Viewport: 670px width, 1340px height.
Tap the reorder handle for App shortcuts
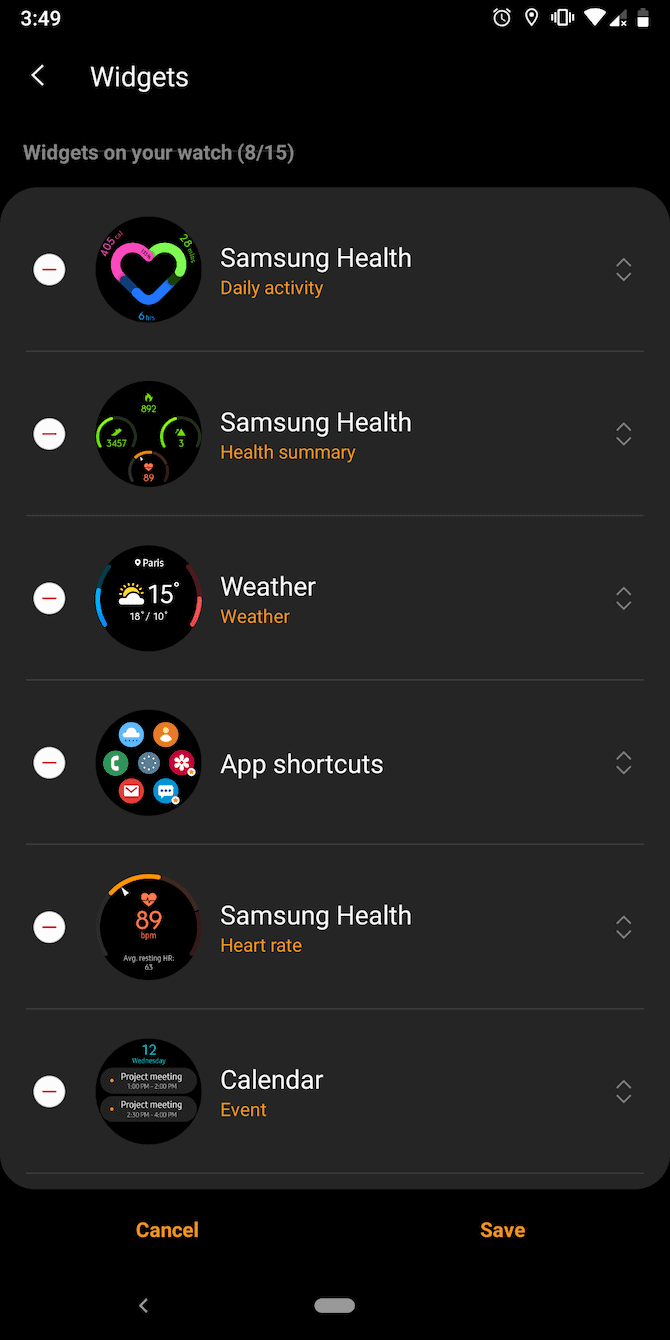[623, 763]
